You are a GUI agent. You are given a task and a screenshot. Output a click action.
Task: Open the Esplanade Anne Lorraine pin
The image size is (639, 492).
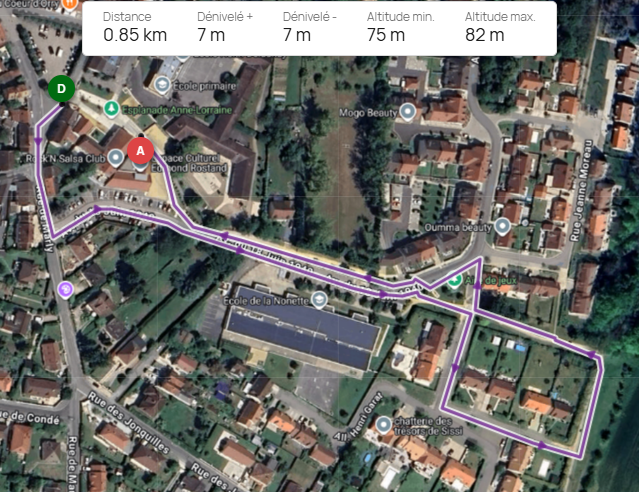[x=111, y=108]
